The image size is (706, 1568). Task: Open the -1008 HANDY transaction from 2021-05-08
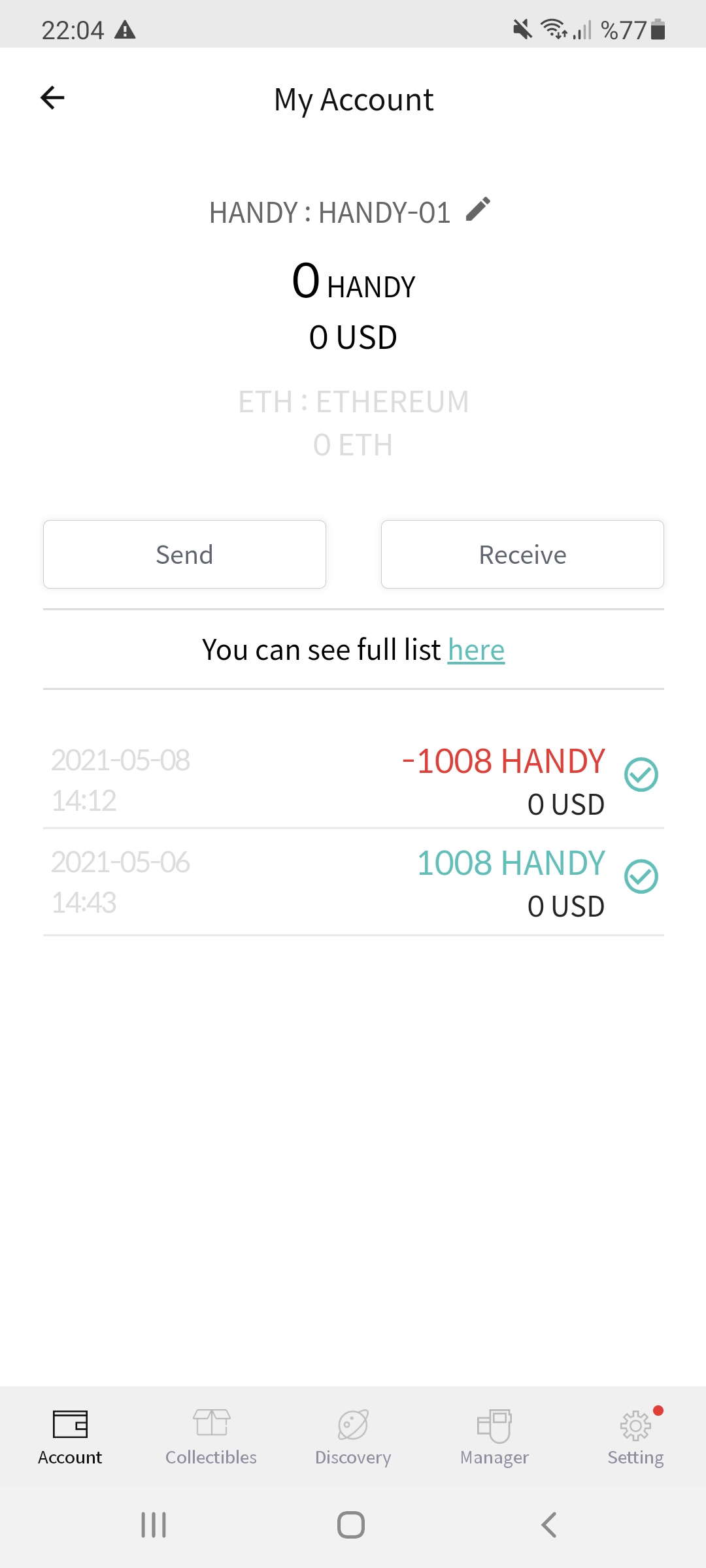[x=353, y=780]
